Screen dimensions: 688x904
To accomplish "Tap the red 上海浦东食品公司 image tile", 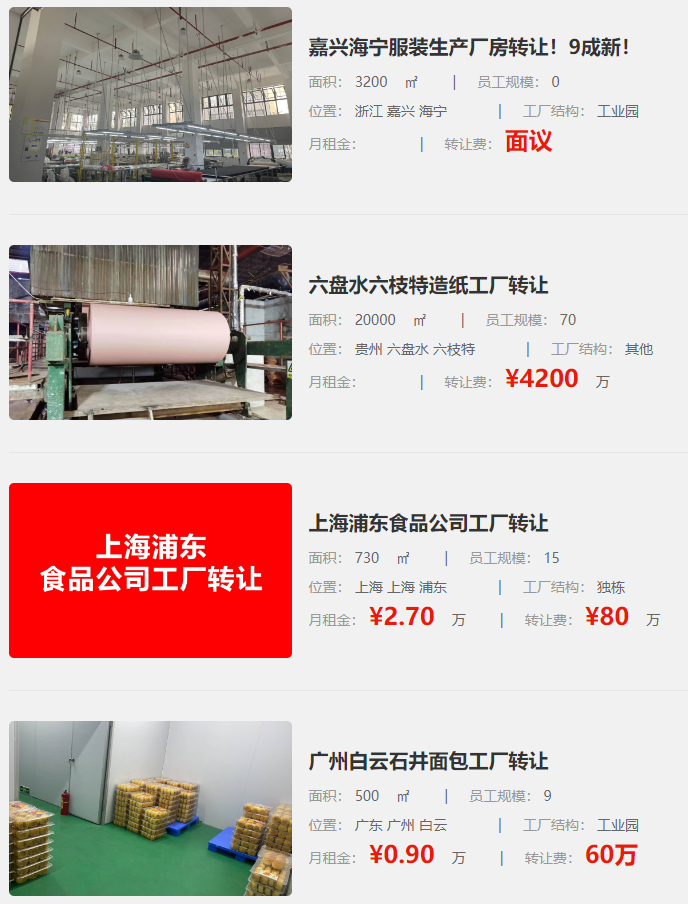I will tap(150, 570).
